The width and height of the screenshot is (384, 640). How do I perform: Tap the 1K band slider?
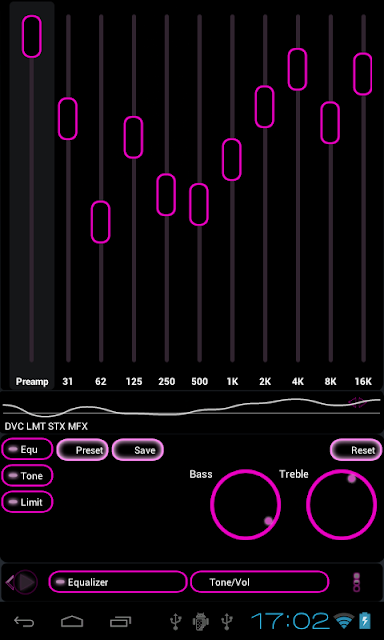(232, 159)
